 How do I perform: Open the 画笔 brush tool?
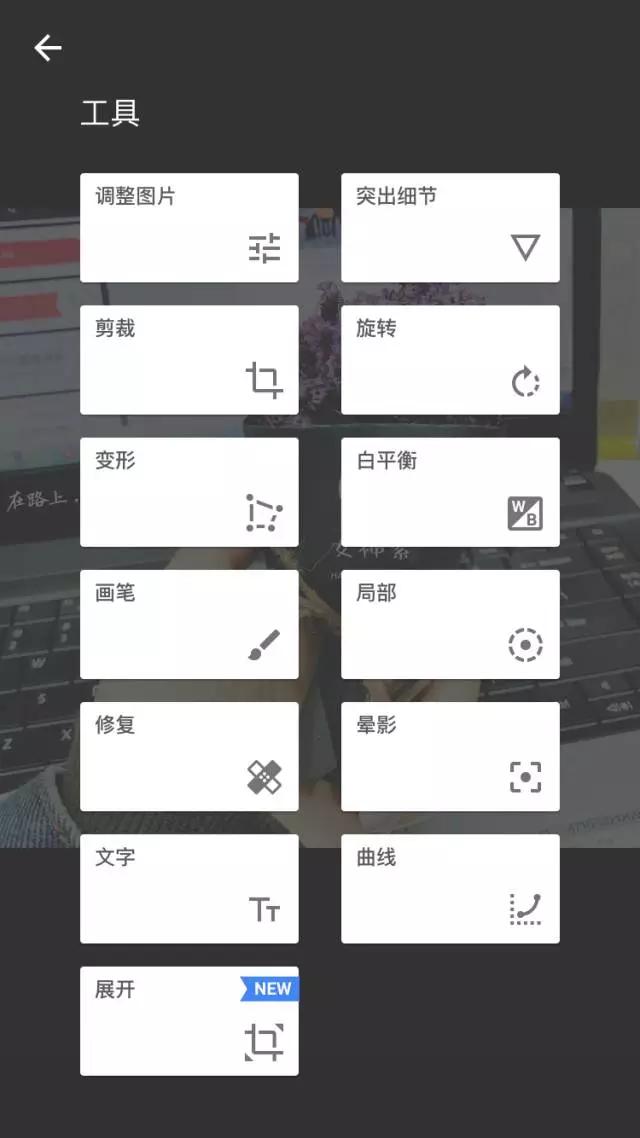tap(189, 624)
